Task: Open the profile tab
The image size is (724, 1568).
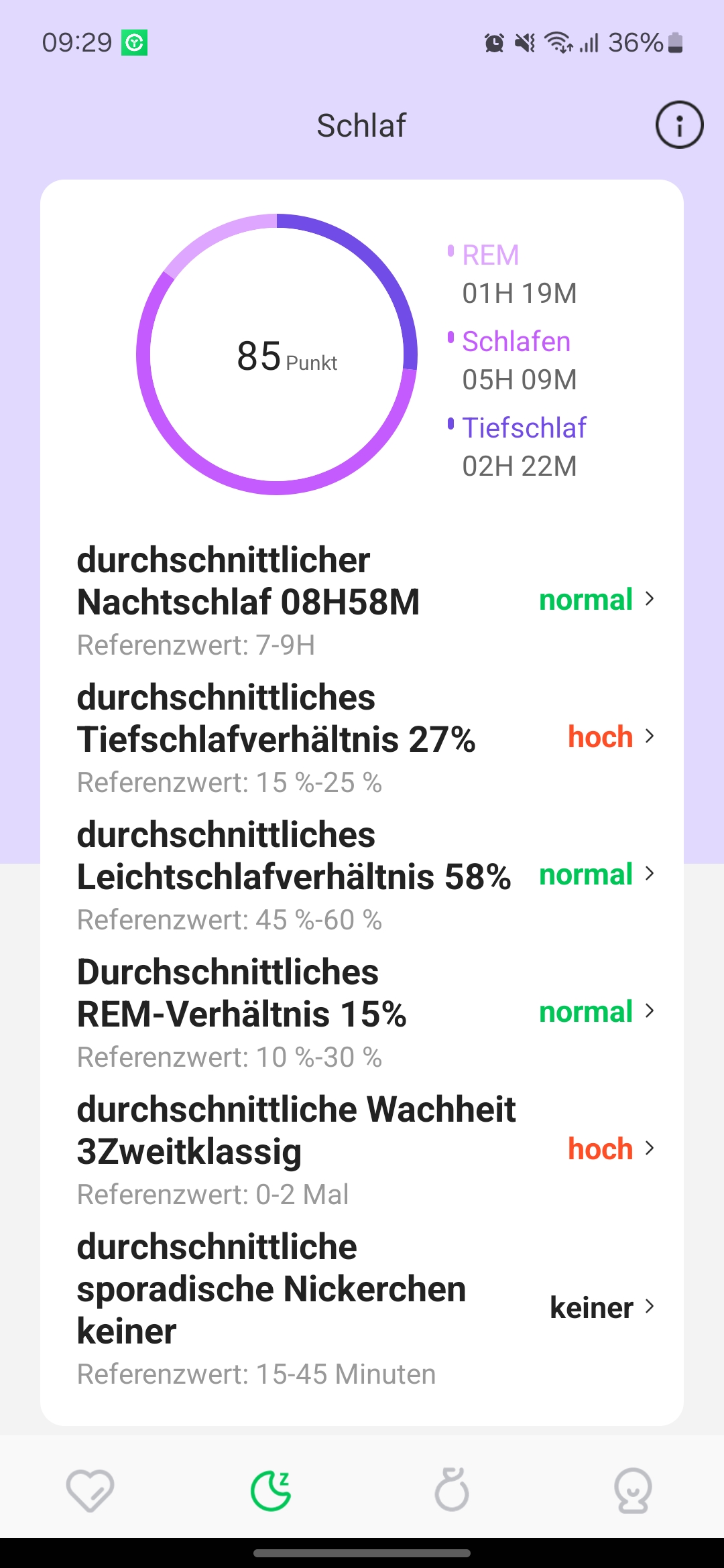Action: [x=633, y=1491]
